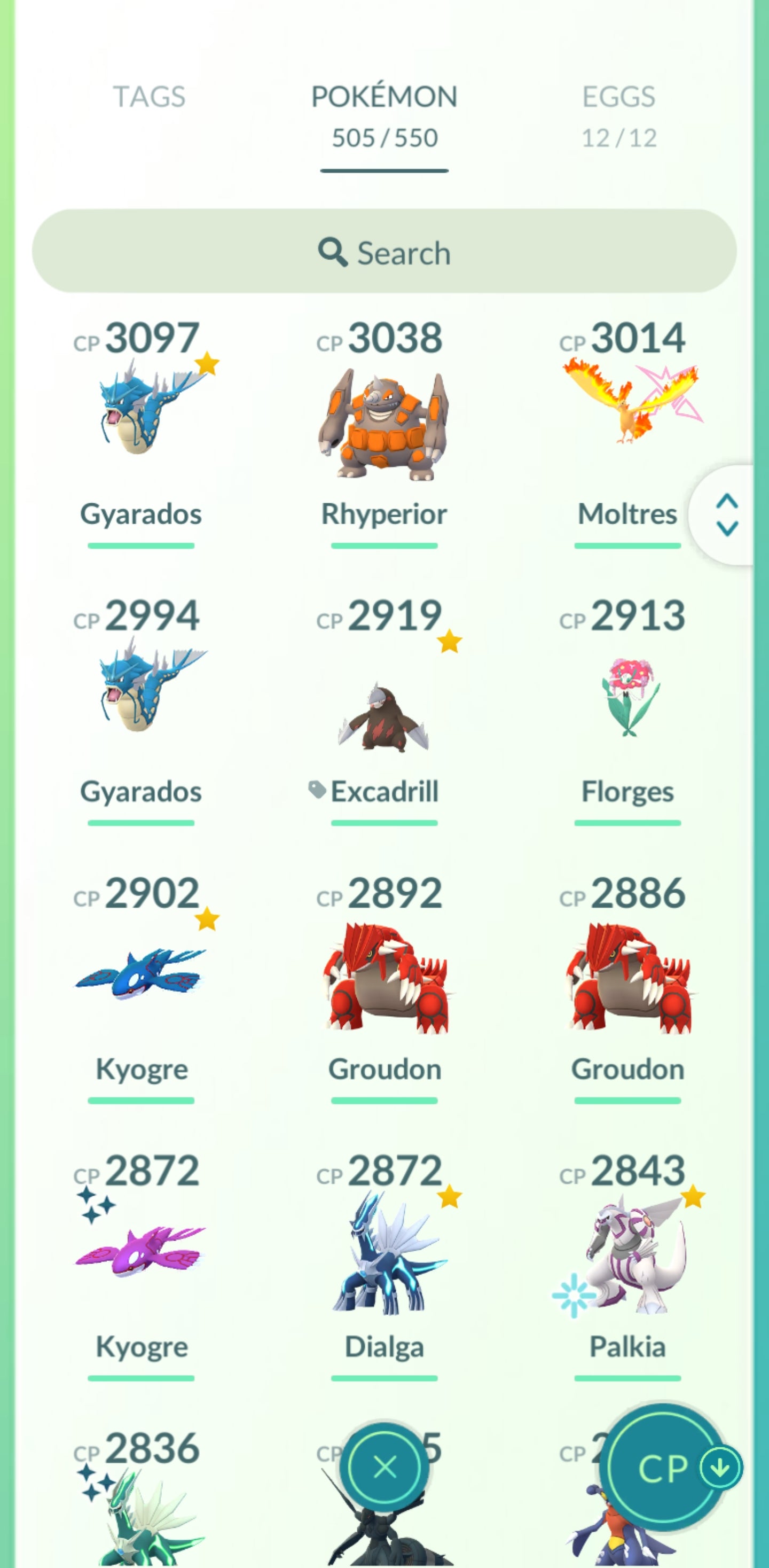Open the Pokémon search field
Image resolution: width=769 pixels, height=1568 pixels.
click(384, 252)
